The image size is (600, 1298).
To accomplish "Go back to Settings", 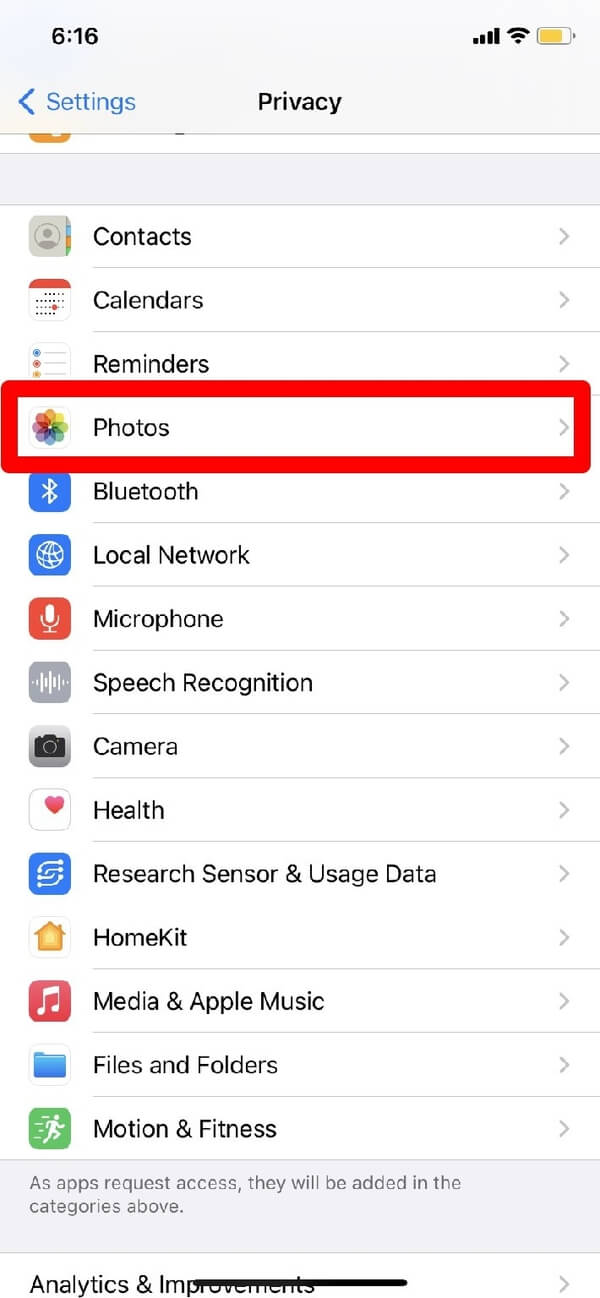I will pos(76,102).
